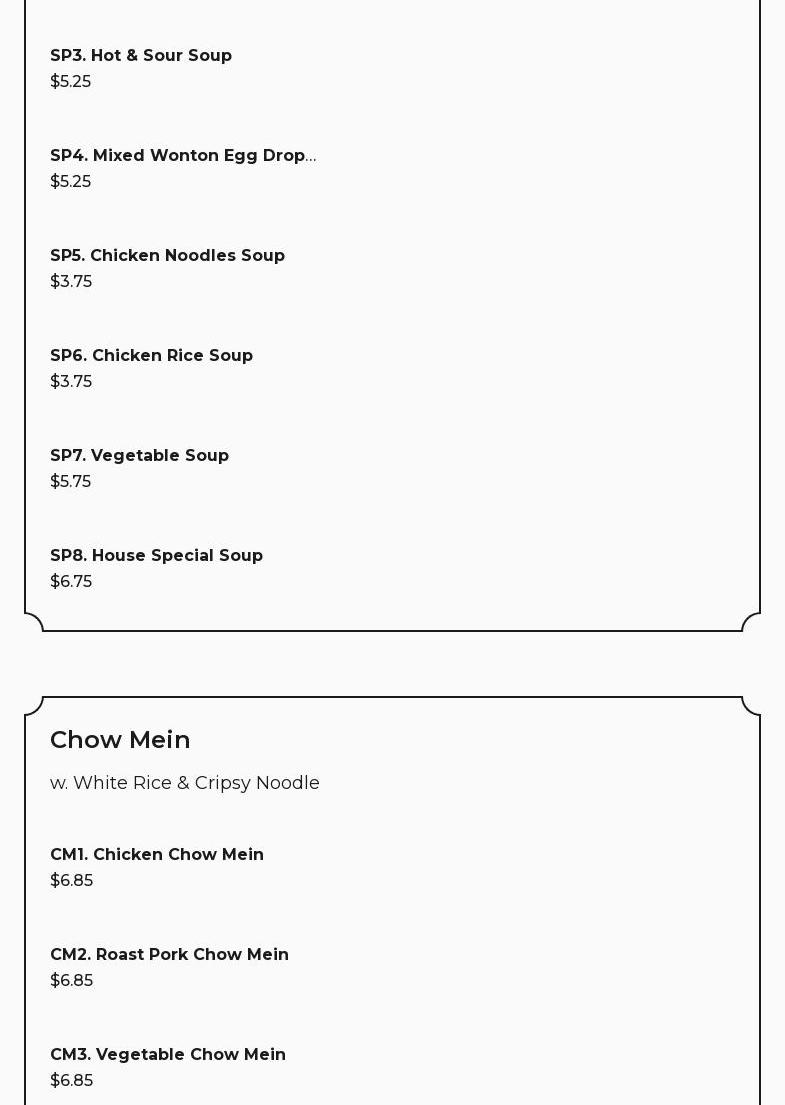The height and width of the screenshot is (1105, 785).
Task: Choose CM1. Chicken Chow Mein
Action: pyautogui.click(x=157, y=855)
